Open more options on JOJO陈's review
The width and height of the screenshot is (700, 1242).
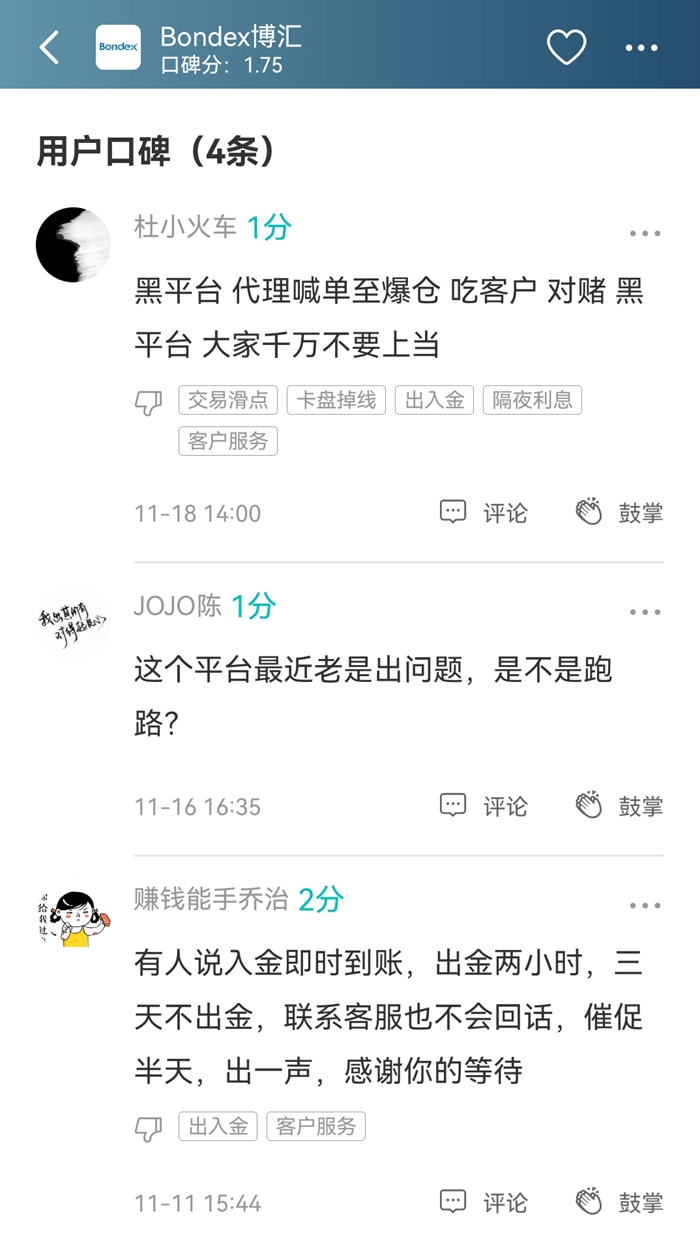[x=645, y=612]
